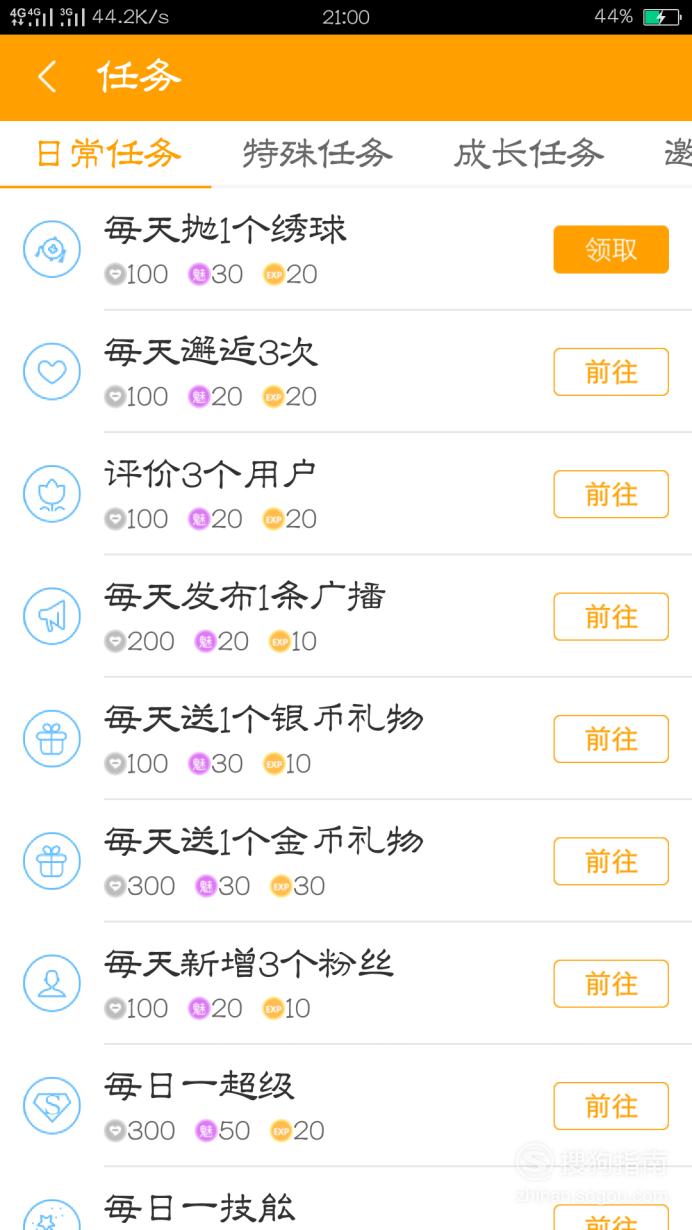Claim reward with 领取 for 每天抛1个绣球
The image size is (692, 1230).
pos(611,250)
